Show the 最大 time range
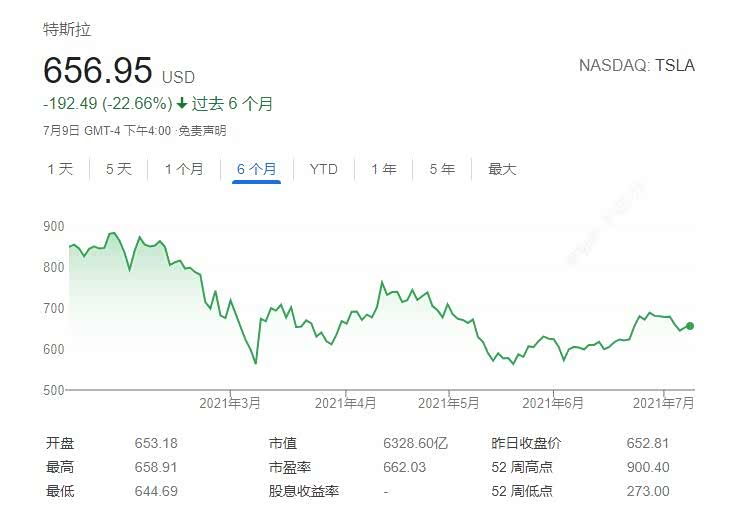Viewport: 744px width, 520px height. point(502,169)
